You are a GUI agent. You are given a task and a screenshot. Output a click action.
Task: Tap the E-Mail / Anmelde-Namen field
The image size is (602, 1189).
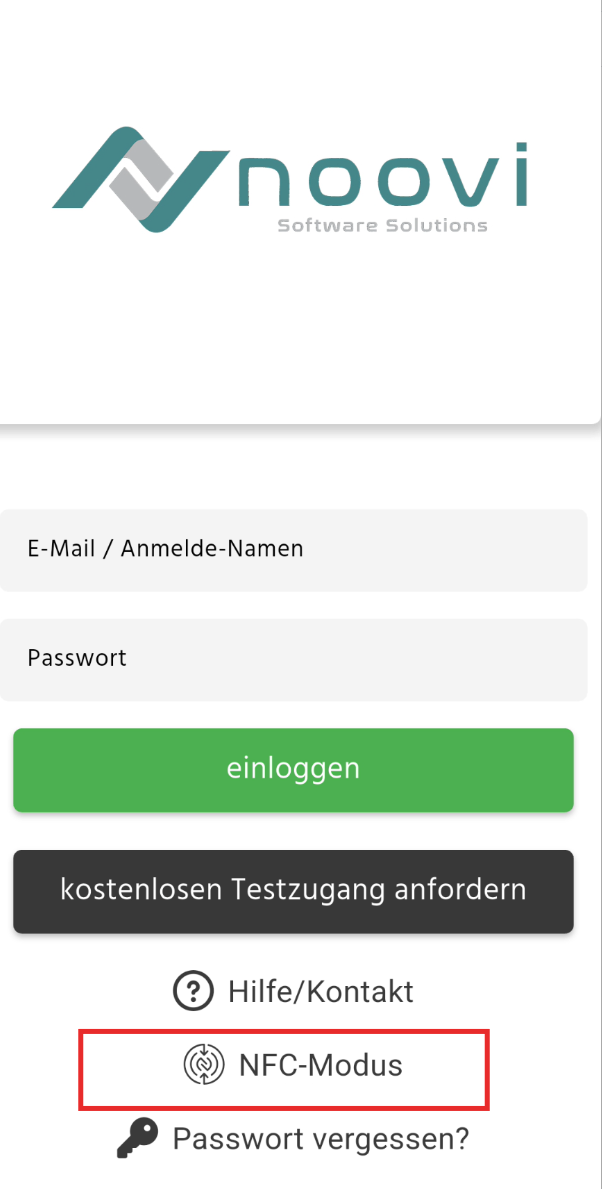click(293, 549)
